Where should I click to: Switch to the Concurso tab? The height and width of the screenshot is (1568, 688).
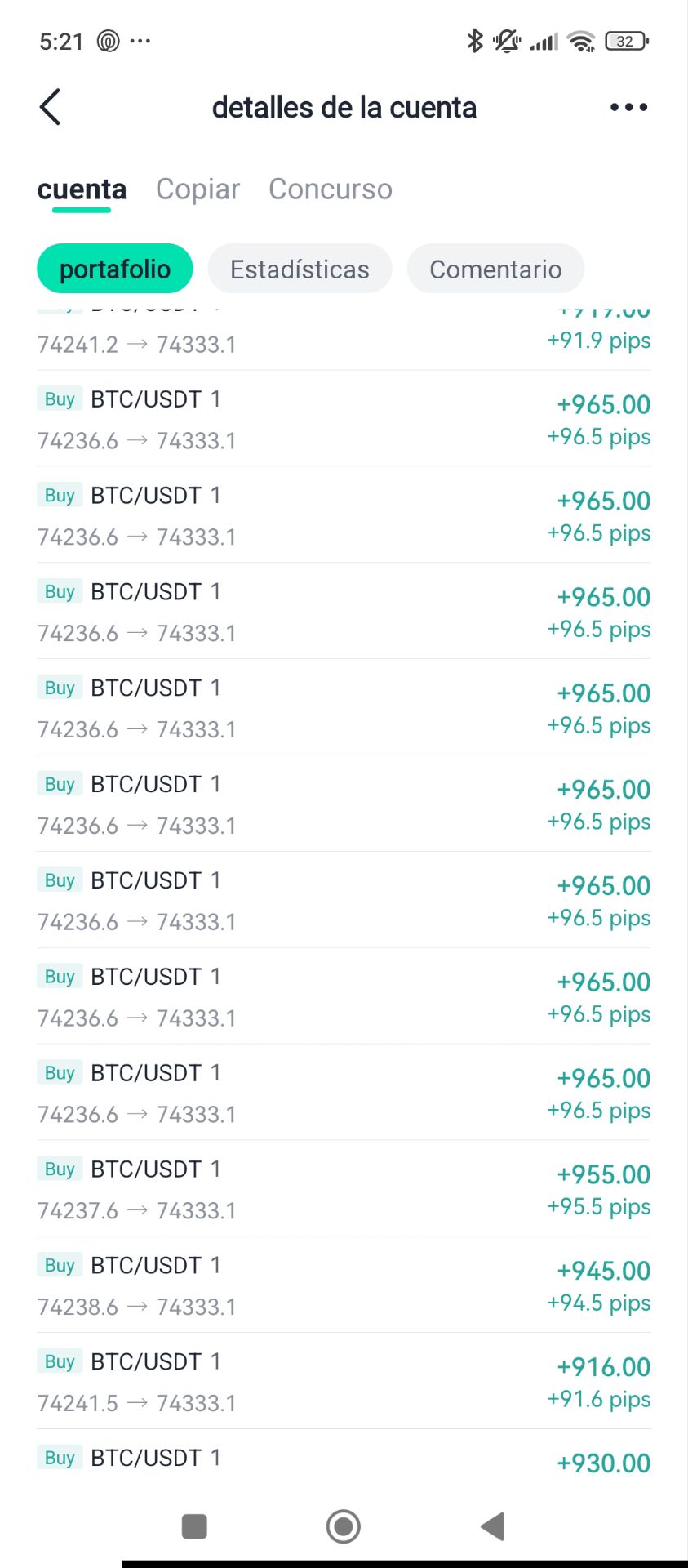tap(330, 189)
